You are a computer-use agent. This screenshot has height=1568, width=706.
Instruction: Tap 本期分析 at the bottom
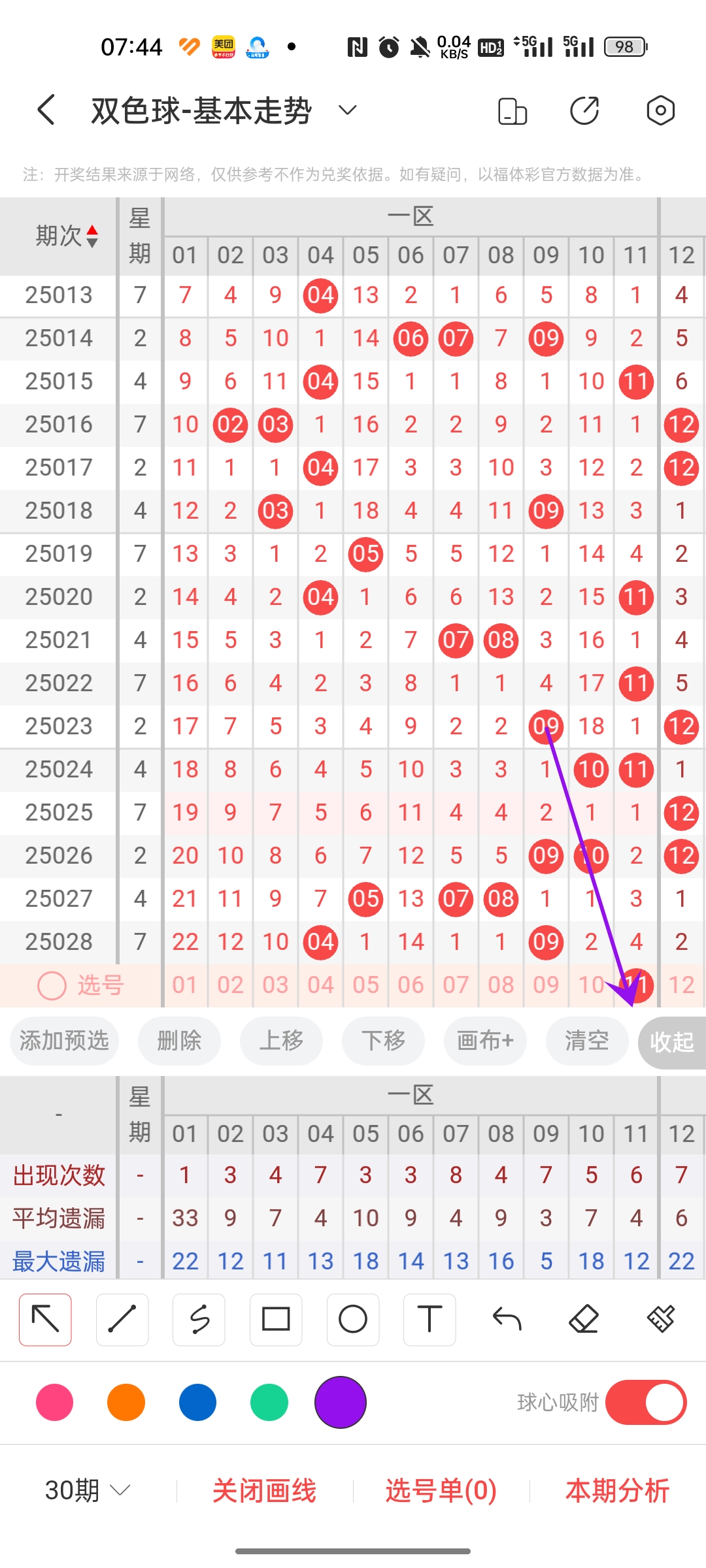pyautogui.click(x=616, y=1491)
